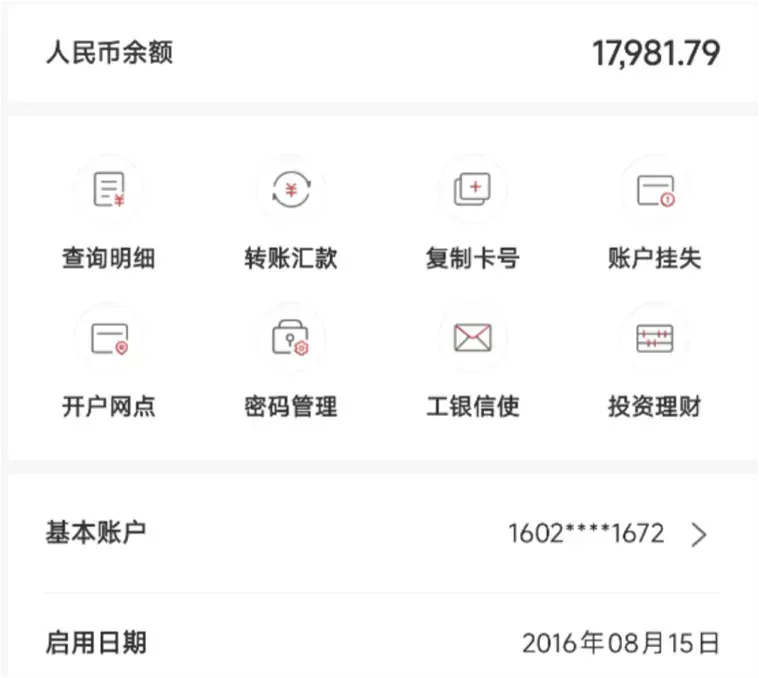The height and width of the screenshot is (678, 759).
Task: Open the 基本账户 account row
Action: [x=380, y=534]
